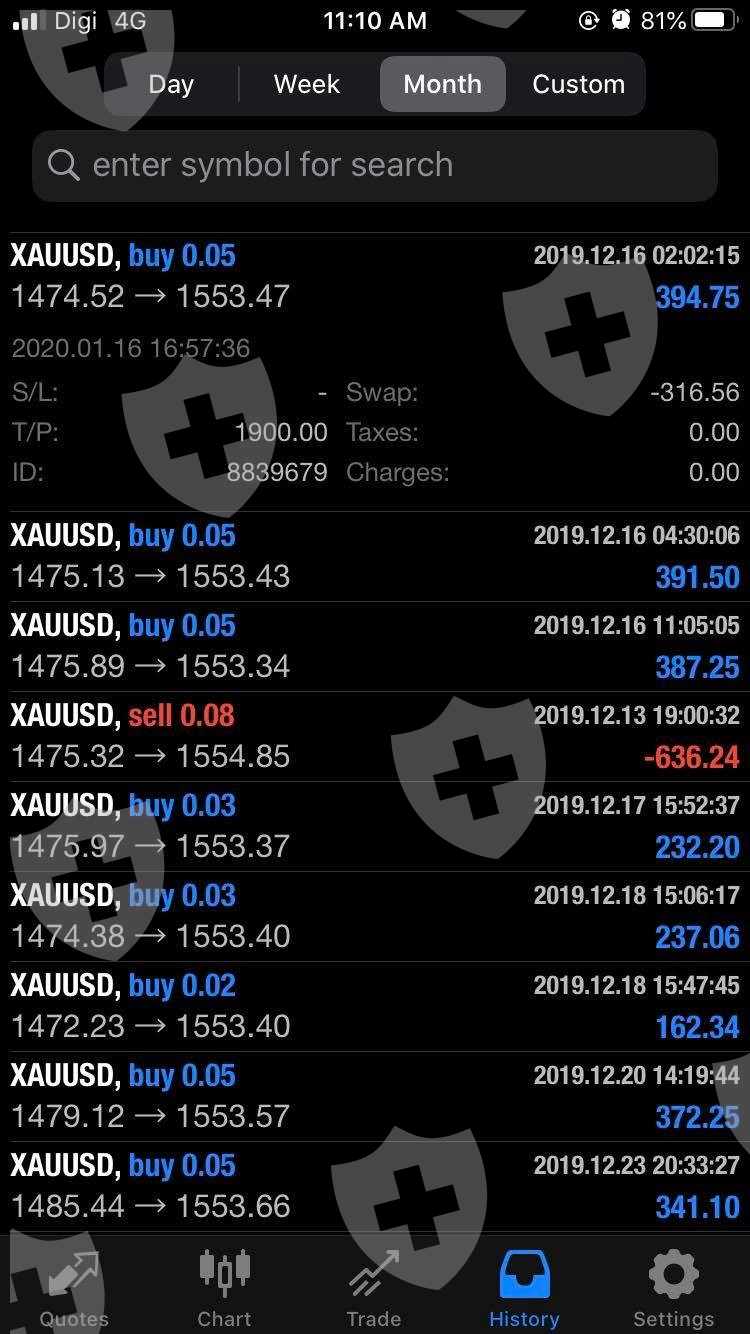This screenshot has height=1334, width=750.
Task: Collapse the expanded trade with profit 394.75
Action: [375, 277]
